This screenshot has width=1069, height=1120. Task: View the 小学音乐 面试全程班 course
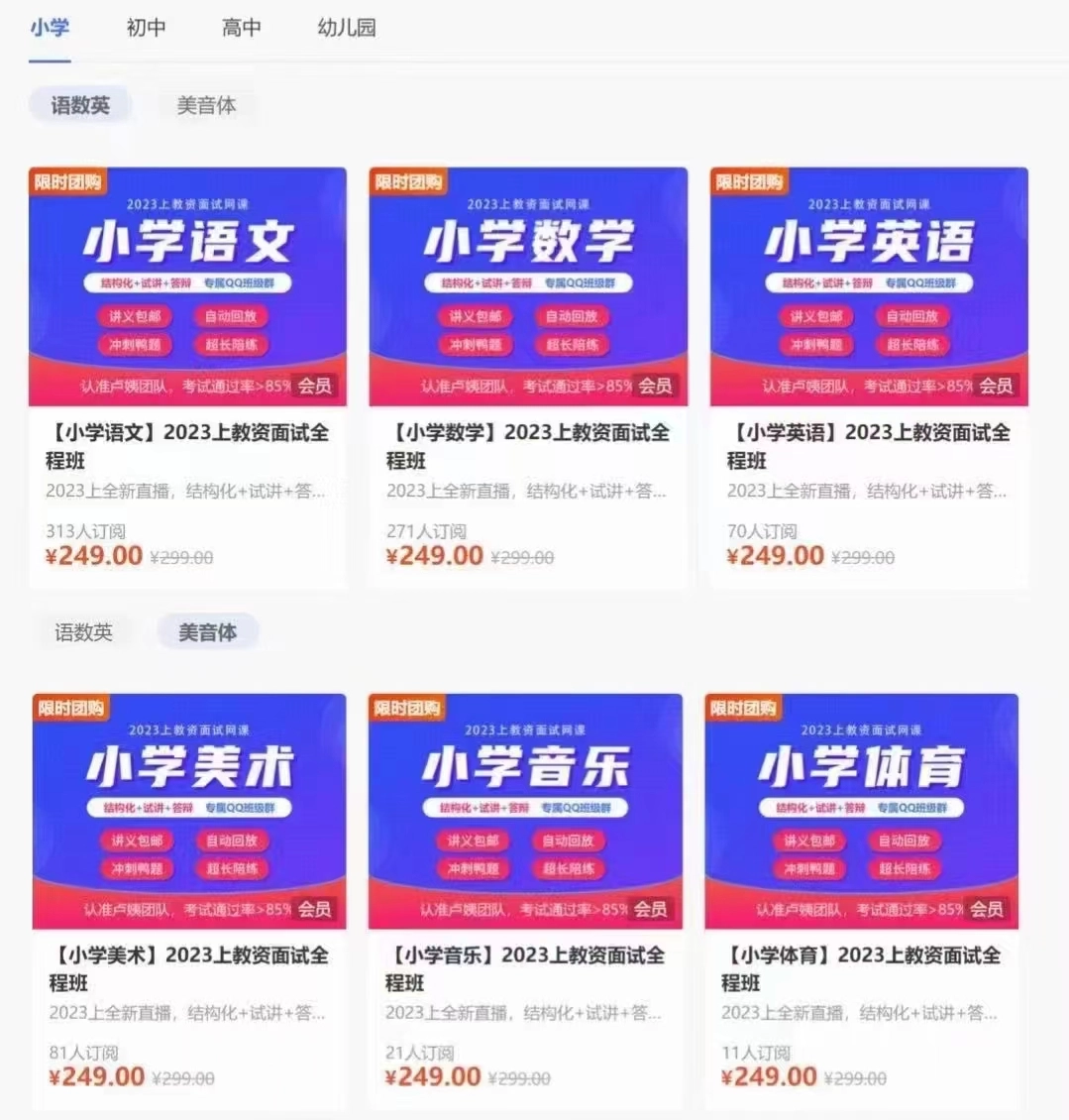point(525,968)
